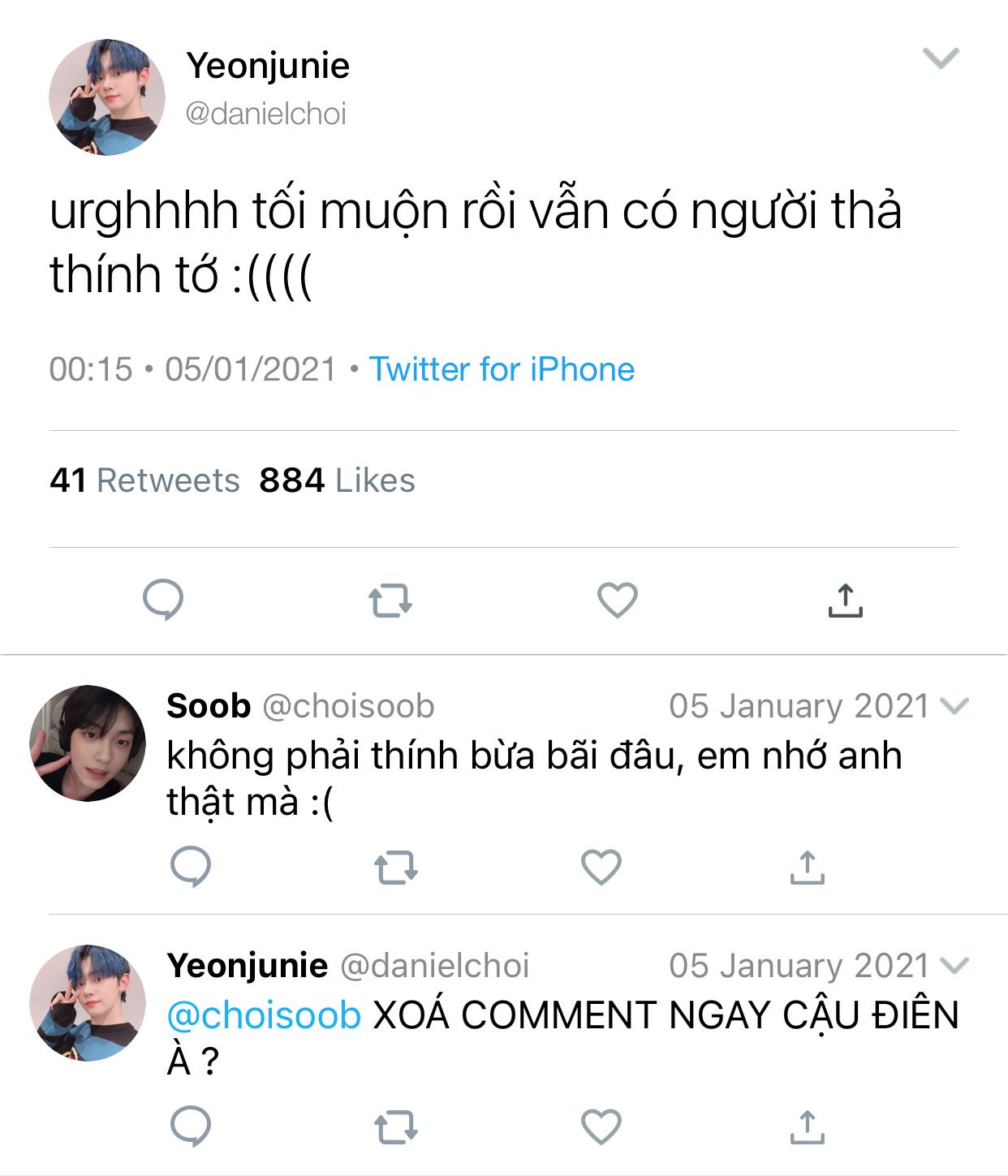The height and width of the screenshot is (1176, 1008).
Task: Open Soob's profile picture
Action: [88, 743]
